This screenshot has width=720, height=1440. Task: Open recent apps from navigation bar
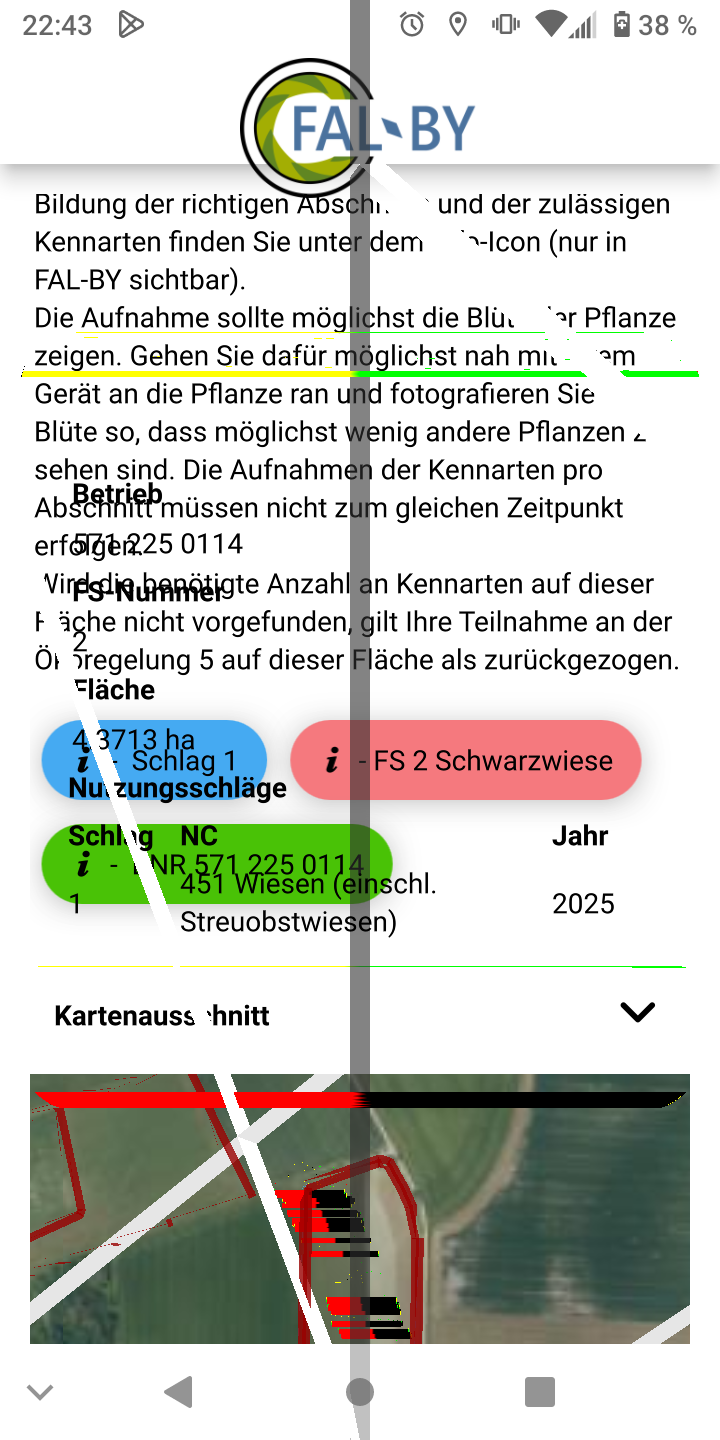coord(539,1391)
